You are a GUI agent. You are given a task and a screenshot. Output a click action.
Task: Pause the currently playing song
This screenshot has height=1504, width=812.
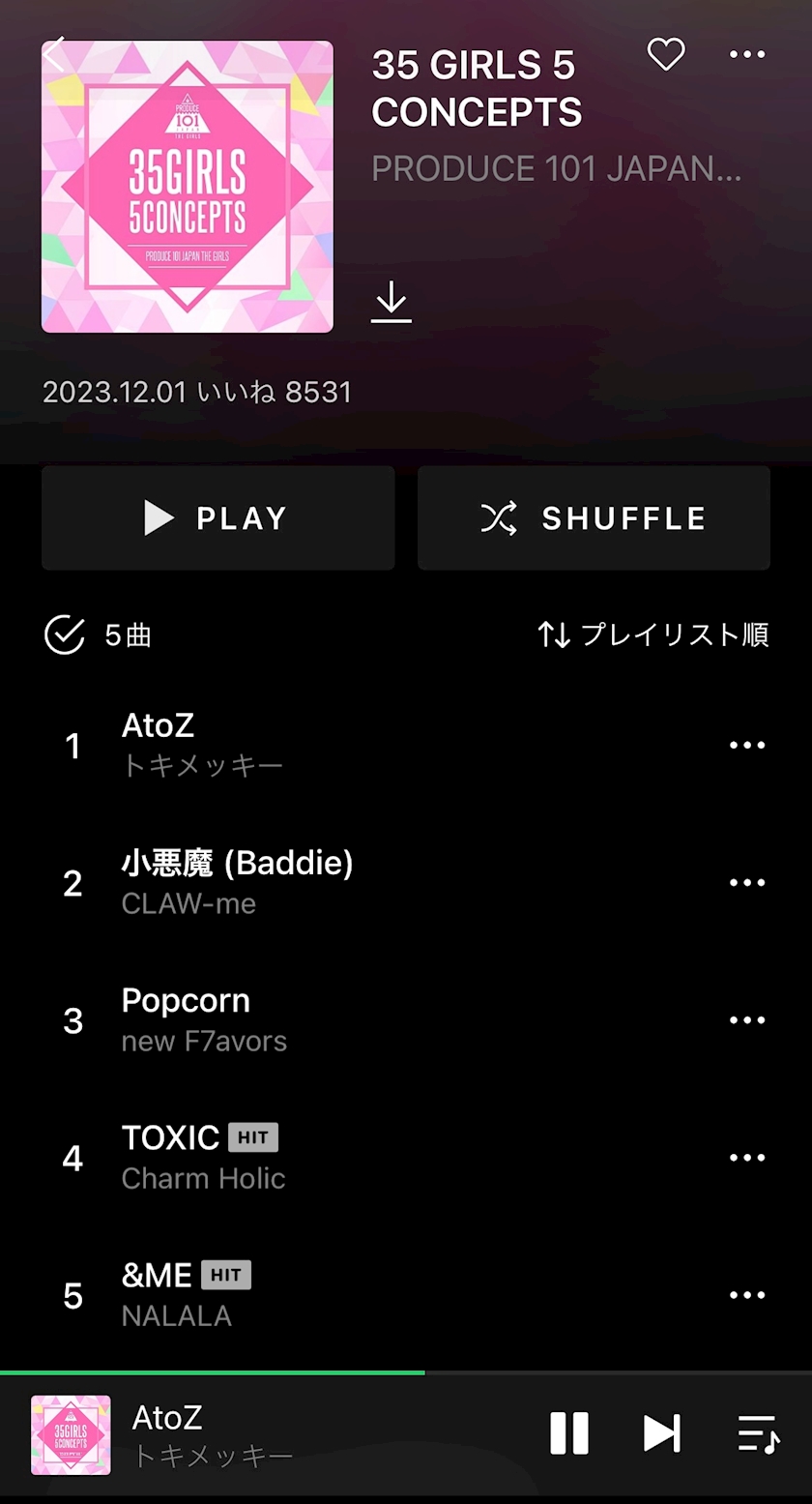pos(569,1433)
